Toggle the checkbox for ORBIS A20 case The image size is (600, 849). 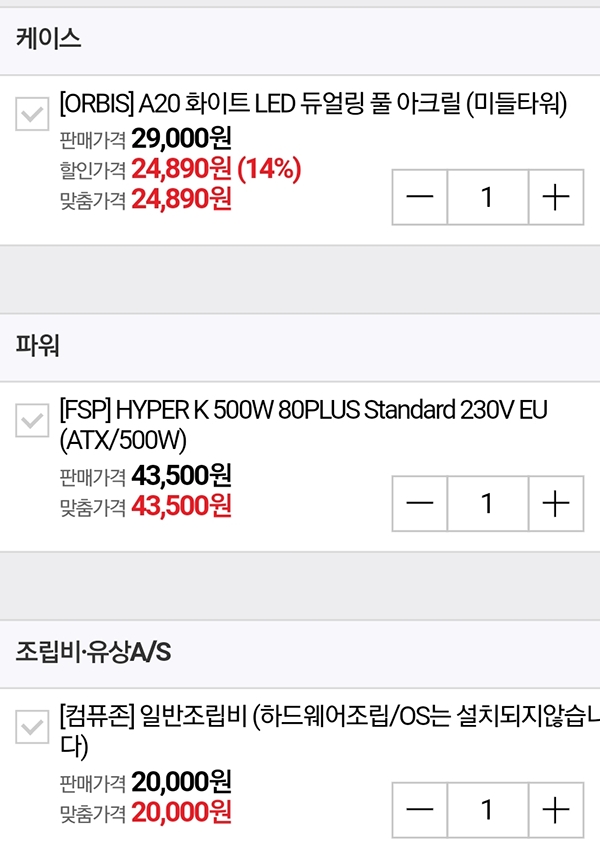32,114
